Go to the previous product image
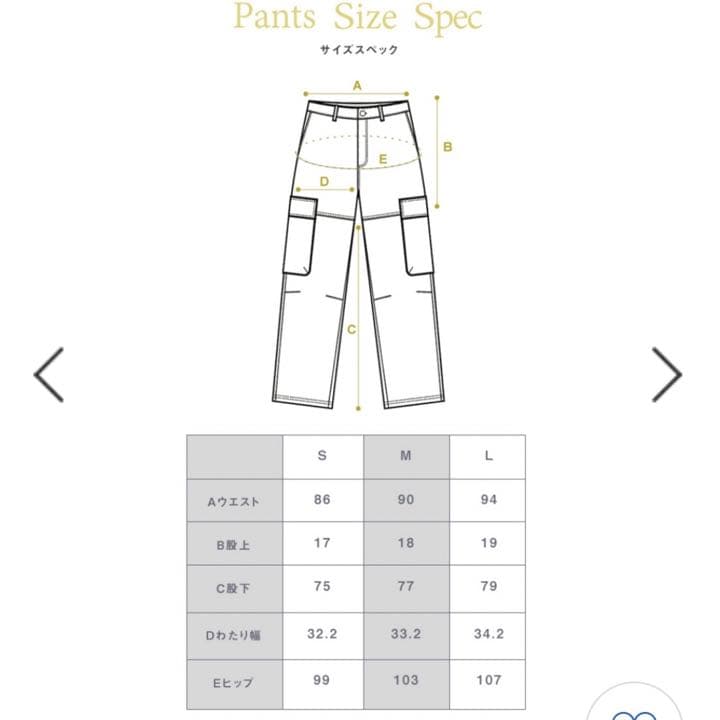Viewport: 720px width, 720px height. tap(49, 374)
